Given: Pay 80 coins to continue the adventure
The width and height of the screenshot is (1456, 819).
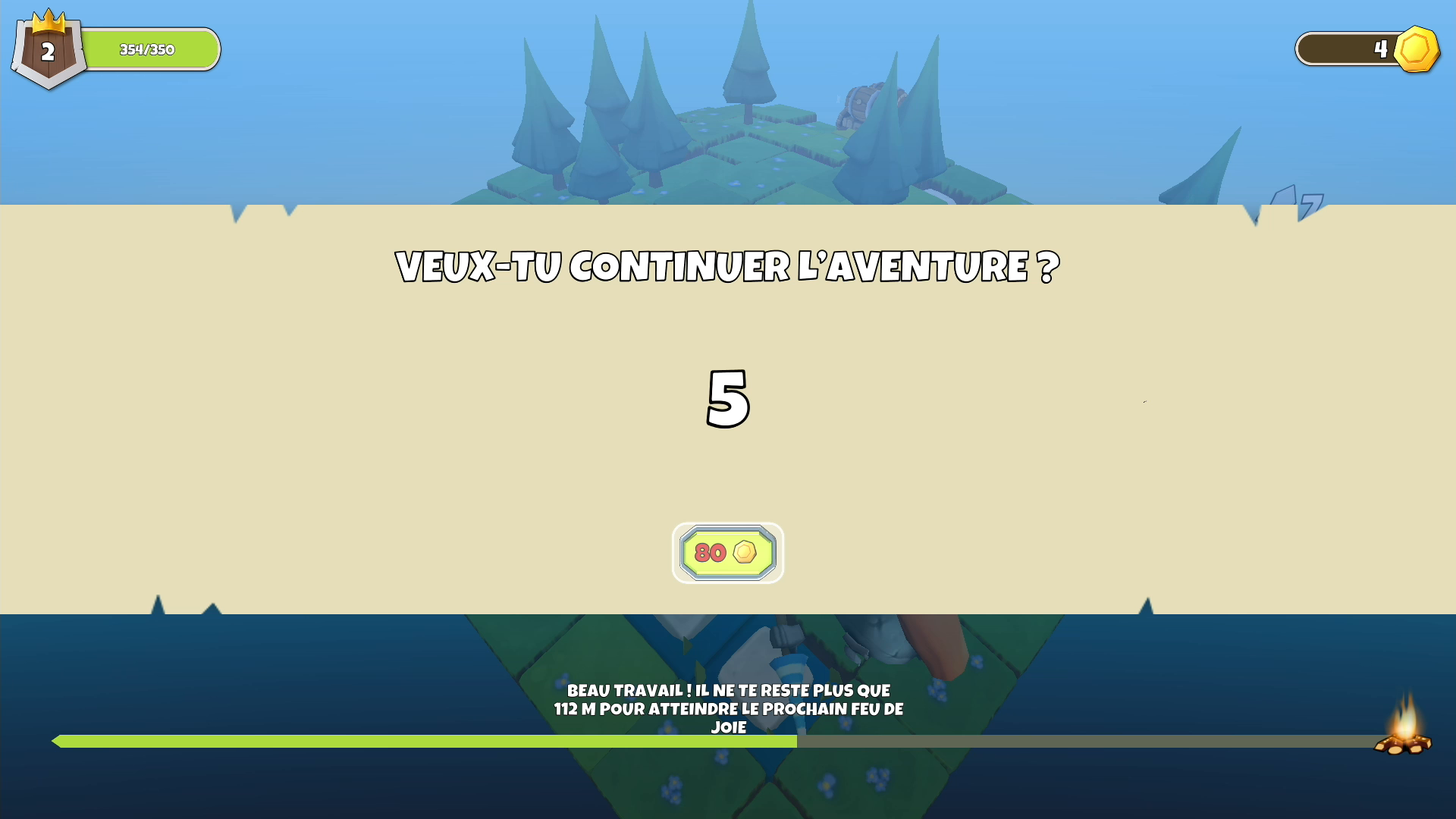Looking at the screenshot, I should [727, 553].
